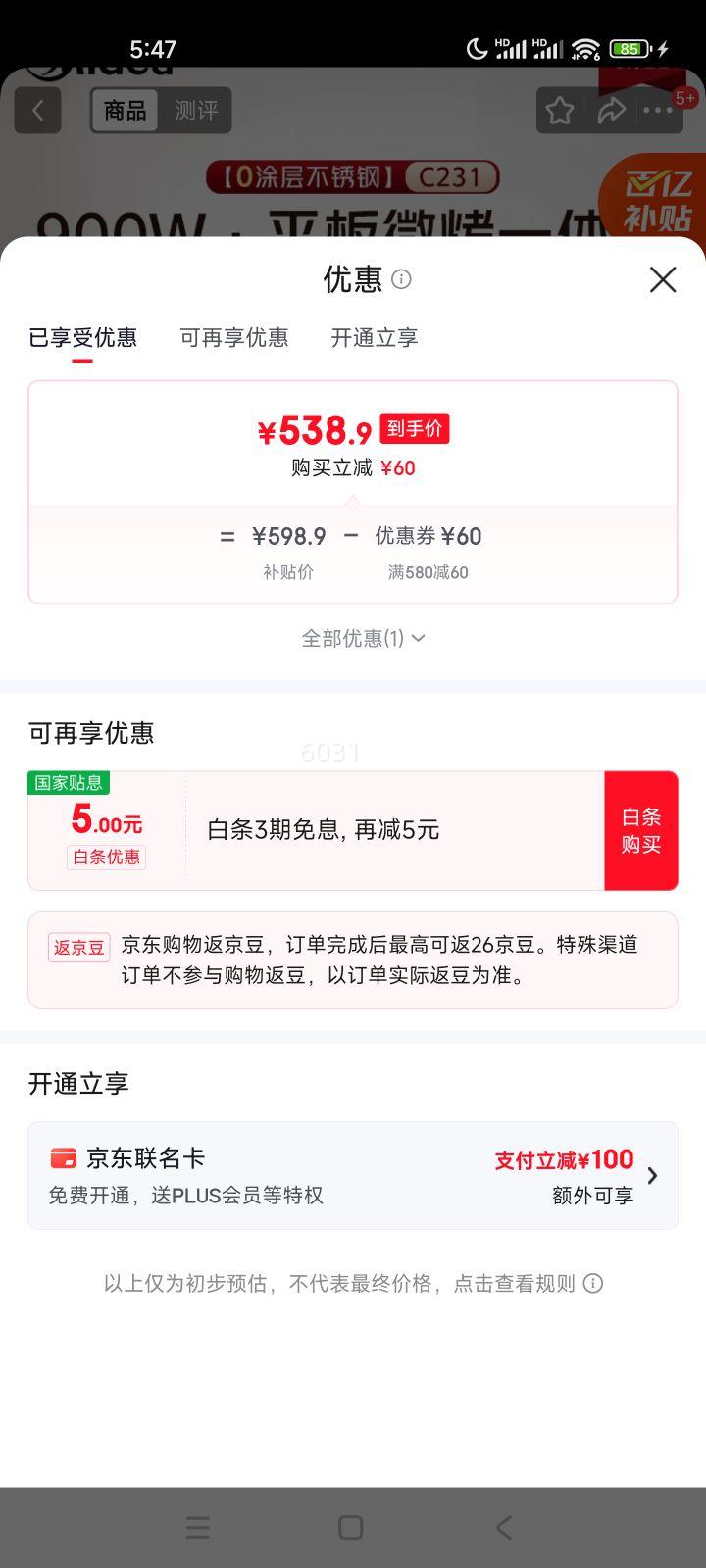Click the 京东联名卡 red card icon
Screen dimensions: 706x1568
[x=62, y=1158]
